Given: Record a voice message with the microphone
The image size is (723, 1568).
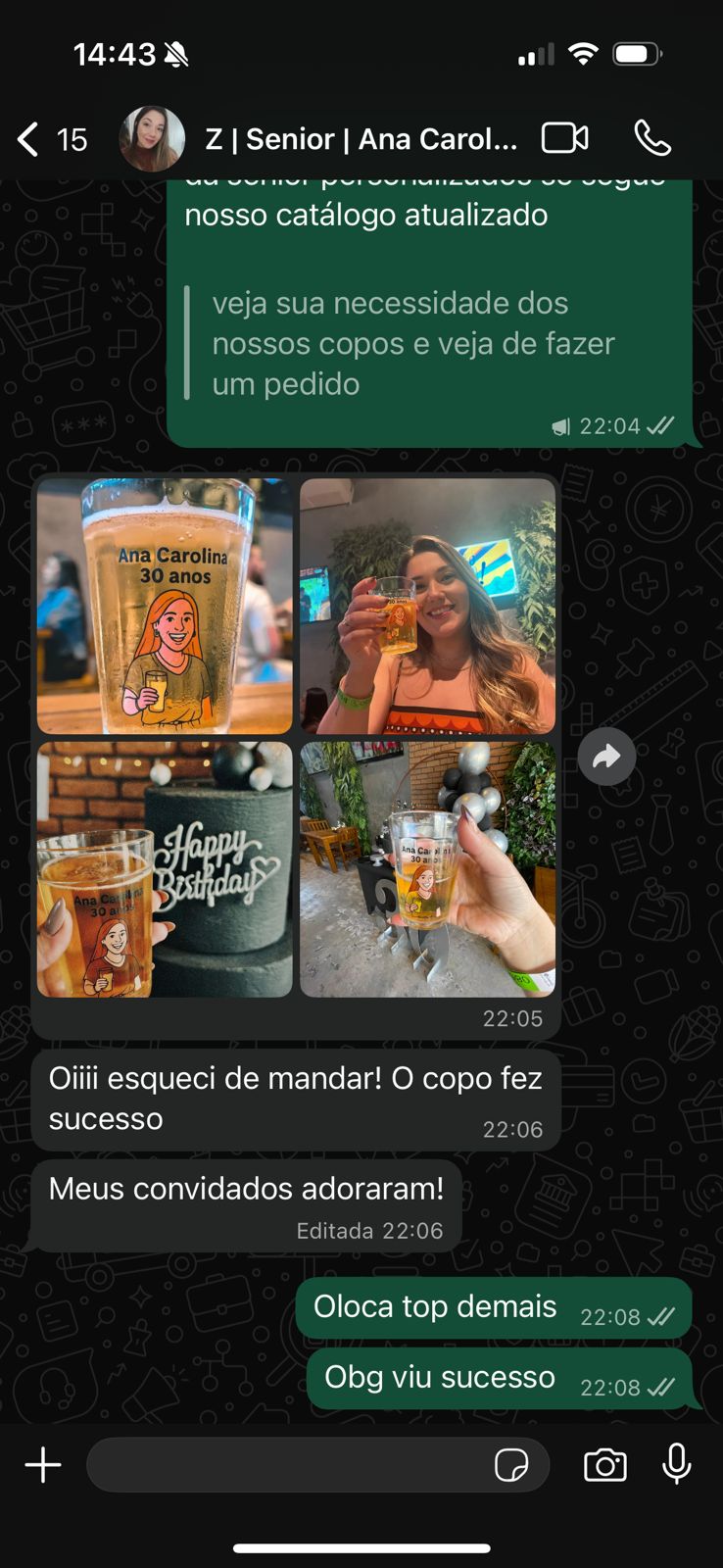Looking at the screenshot, I should (677, 1465).
